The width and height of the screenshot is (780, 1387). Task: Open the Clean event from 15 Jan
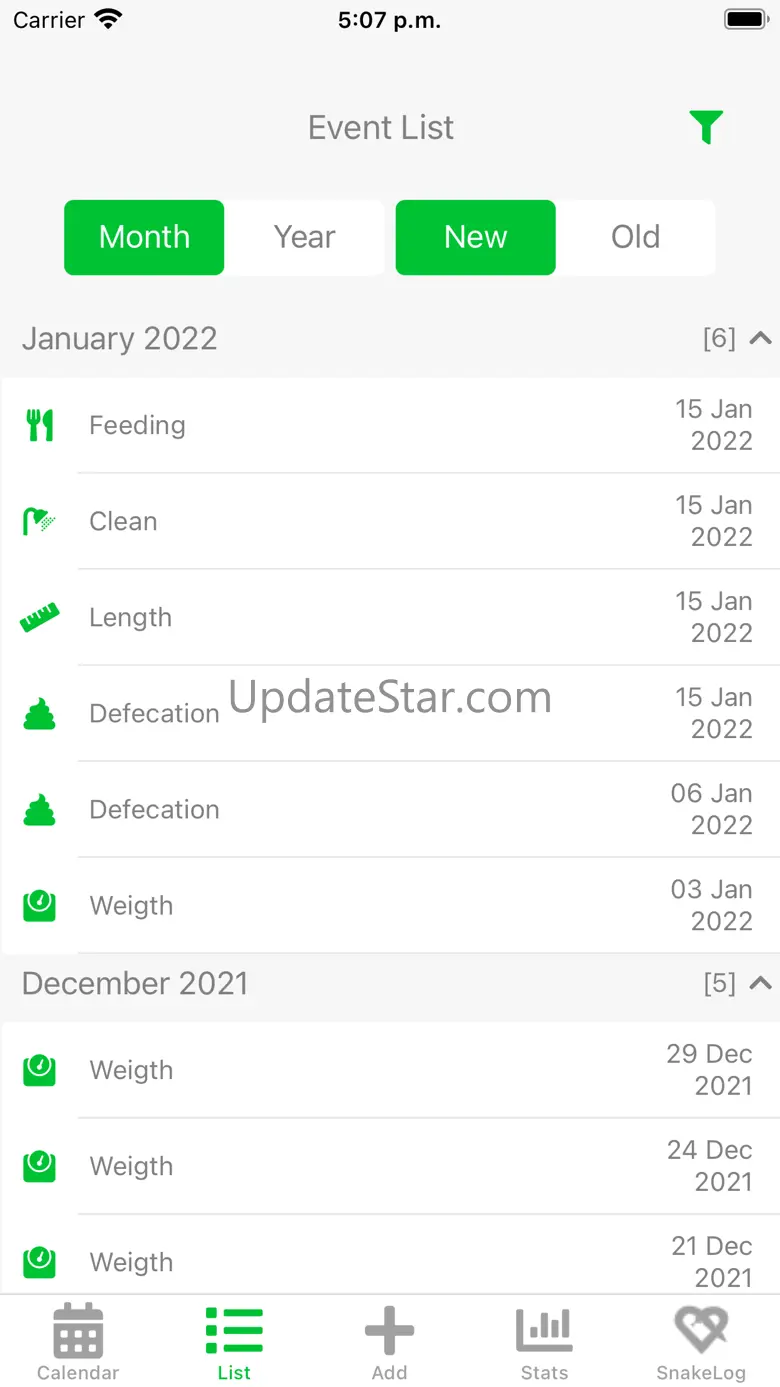pyautogui.click(x=390, y=521)
